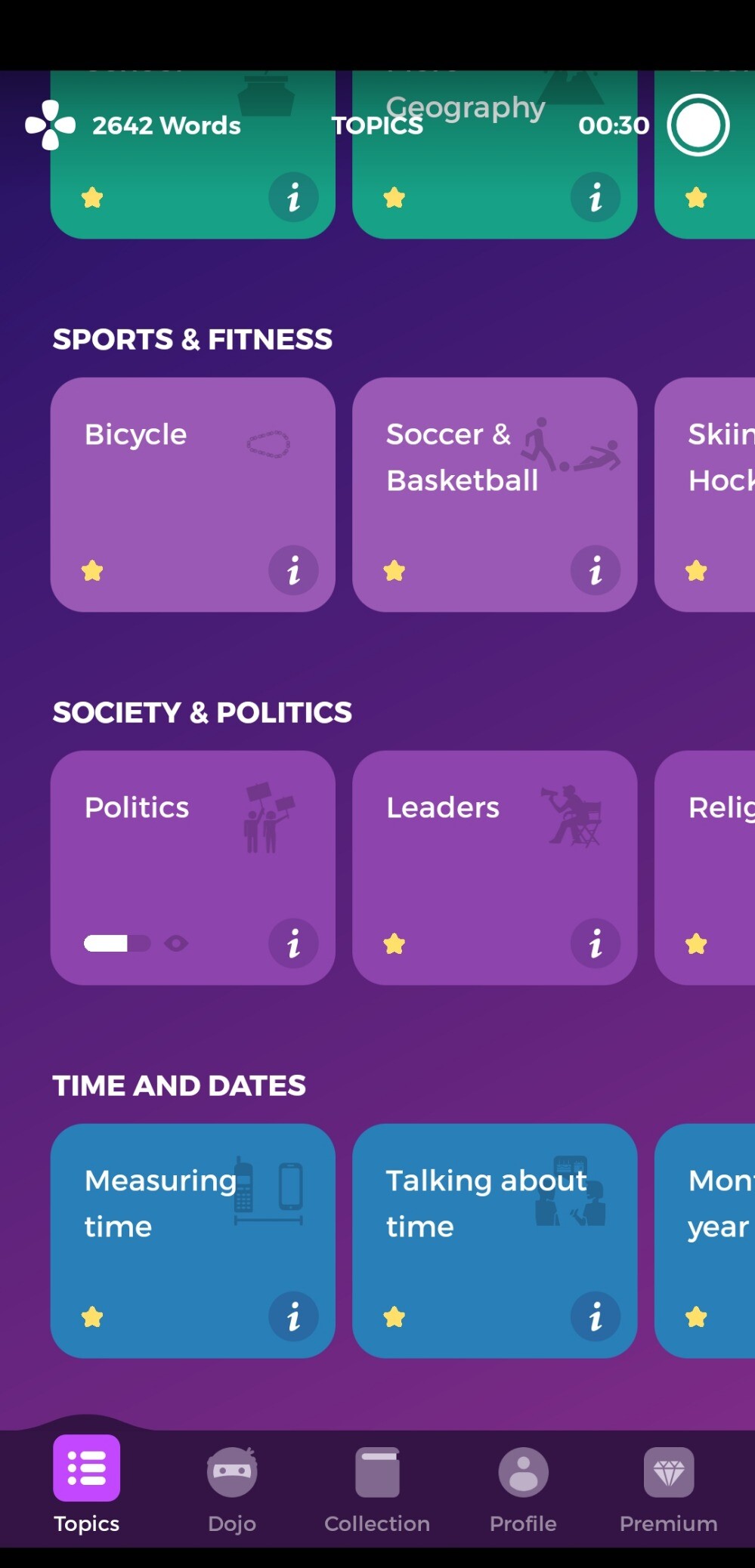Viewport: 755px width, 1568px height.
Task: Show info for Measuring time
Action: tap(293, 1316)
